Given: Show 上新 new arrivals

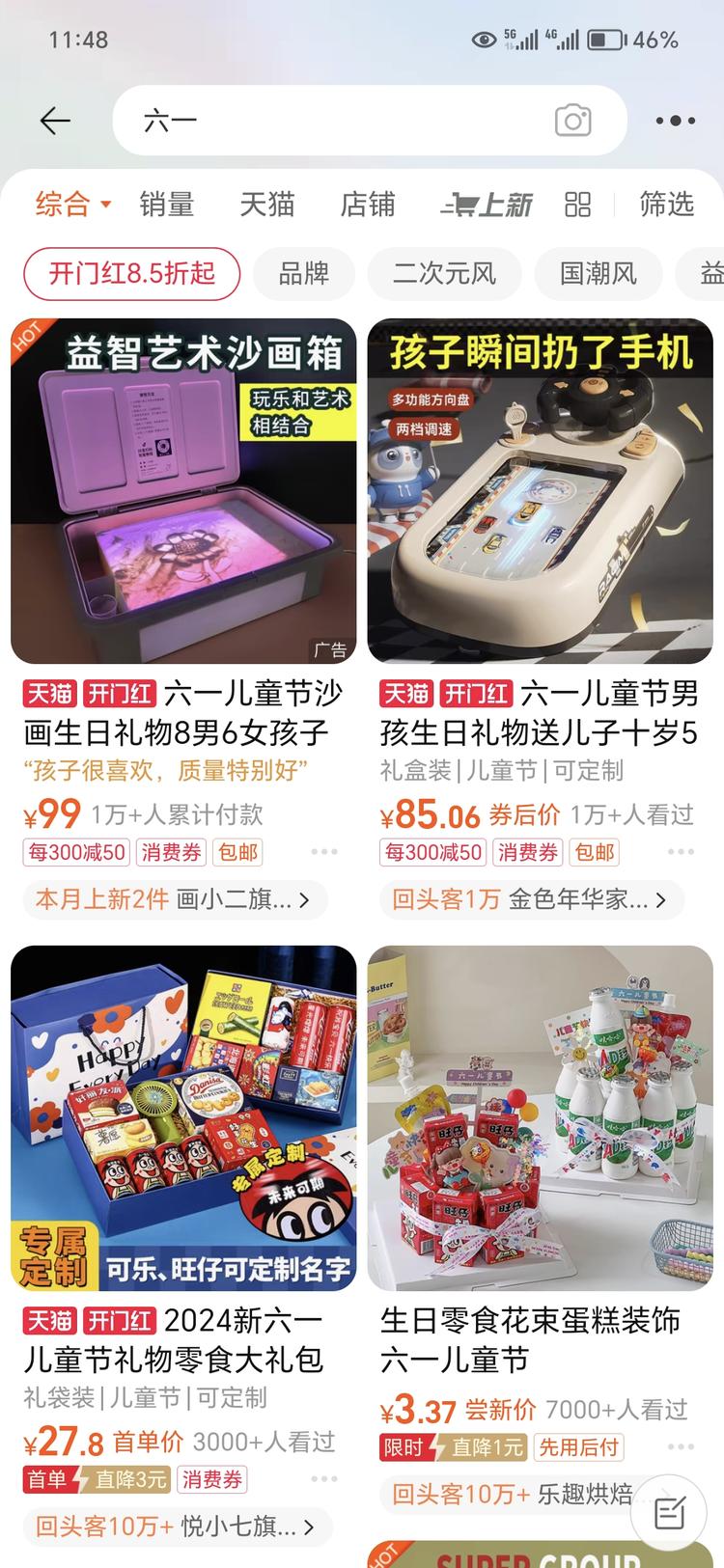Looking at the screenshot, I should pos(487,204).
